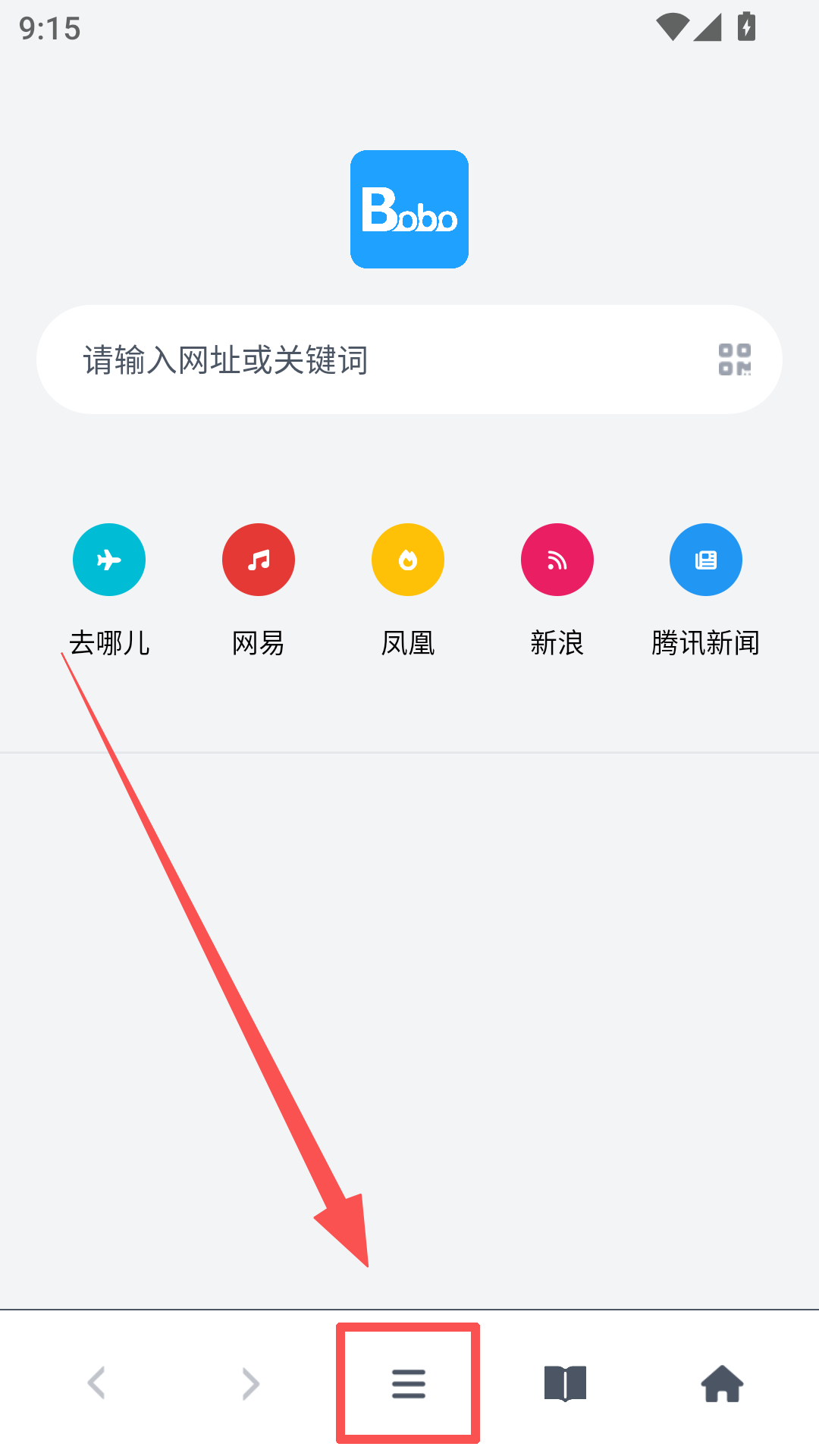Tap the 凤凰 text label
This screenshot has height=1456, width=819.
(x=407, y=642)
